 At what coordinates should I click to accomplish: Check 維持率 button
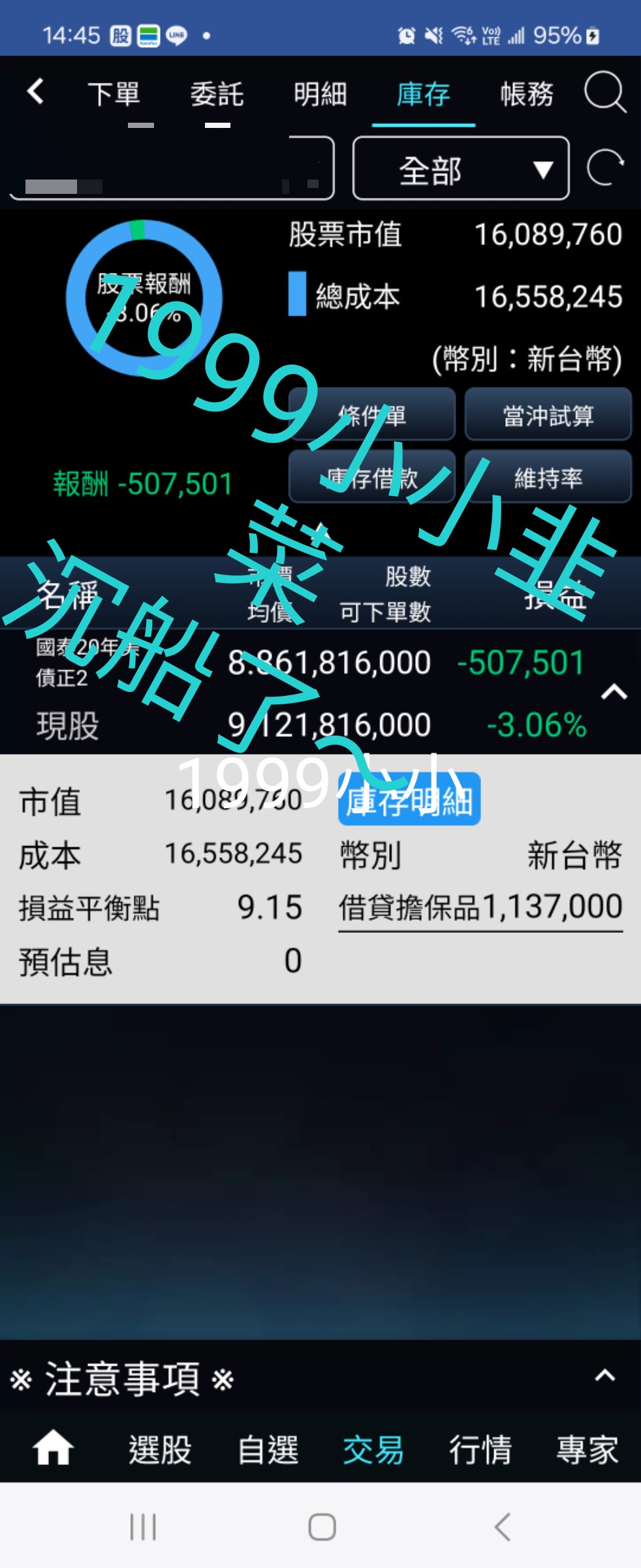tap(548, 477)
